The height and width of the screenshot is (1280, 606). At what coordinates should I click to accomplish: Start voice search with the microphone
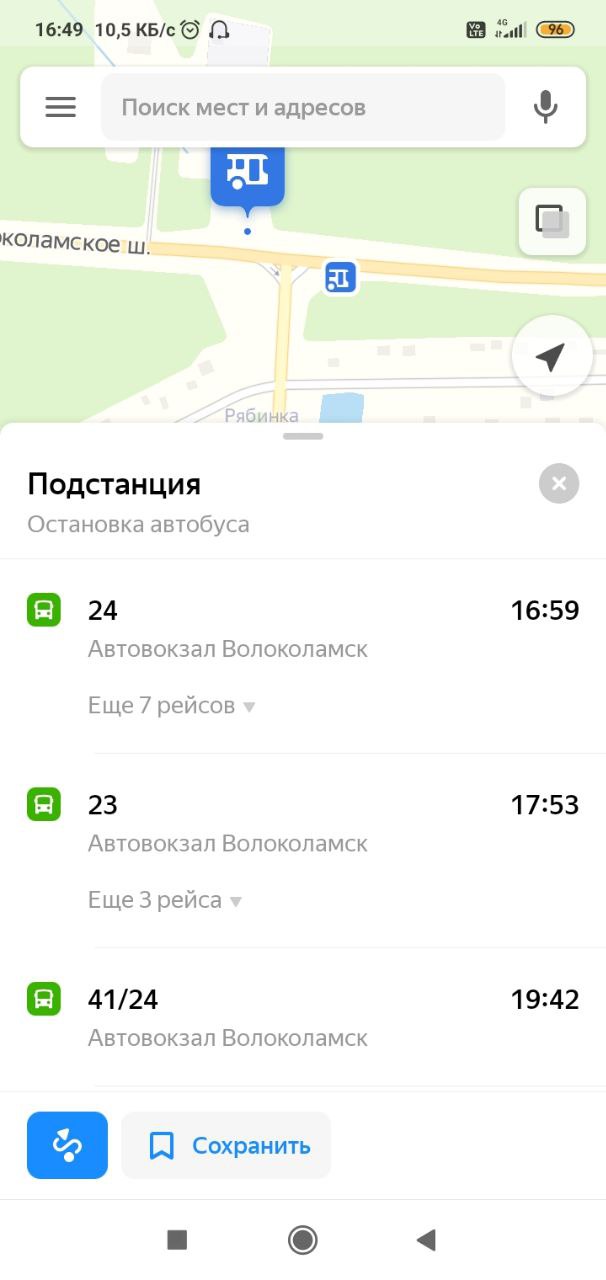click(545, 107)
